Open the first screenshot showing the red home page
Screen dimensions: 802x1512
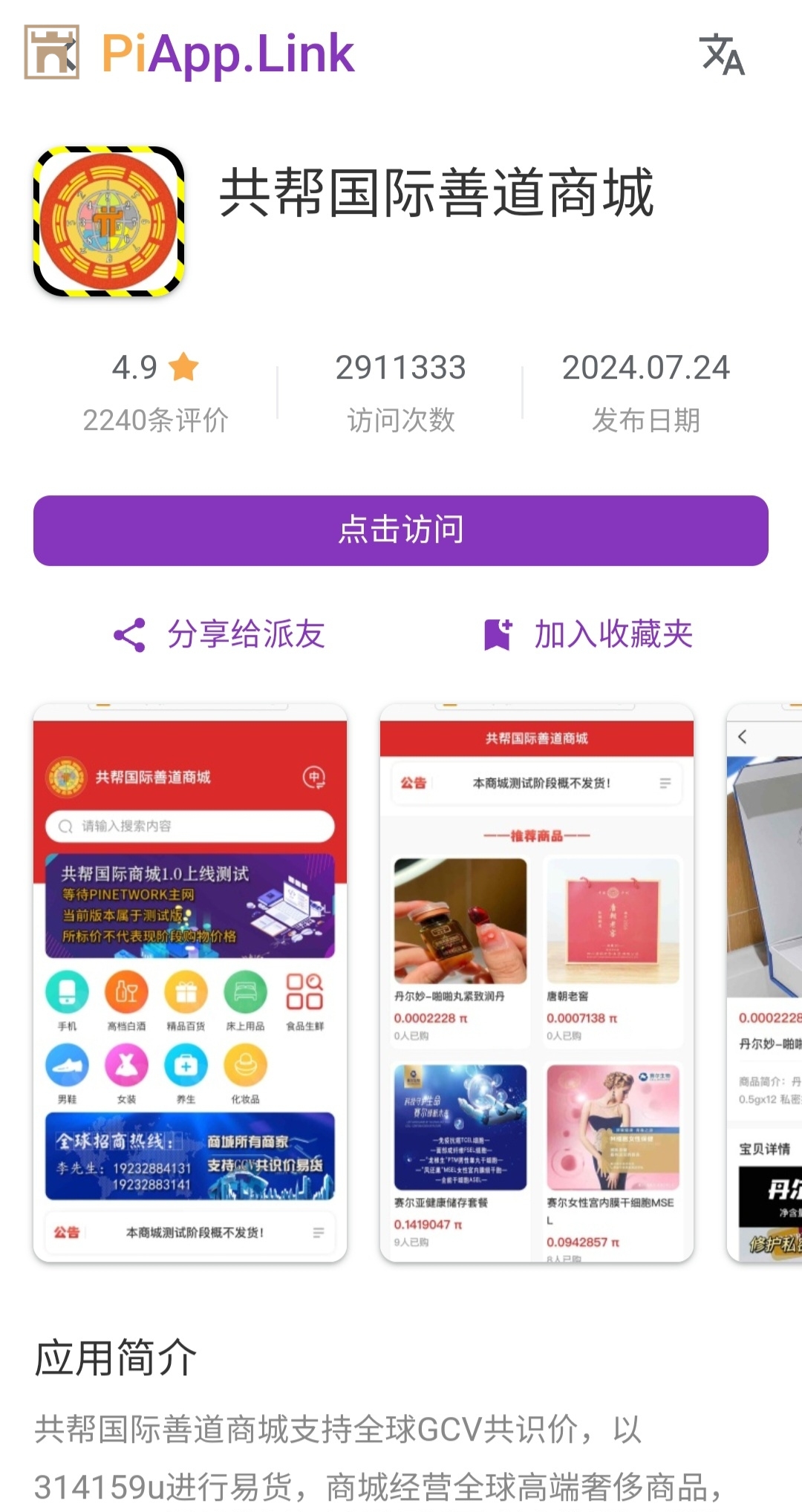point(190,982)
